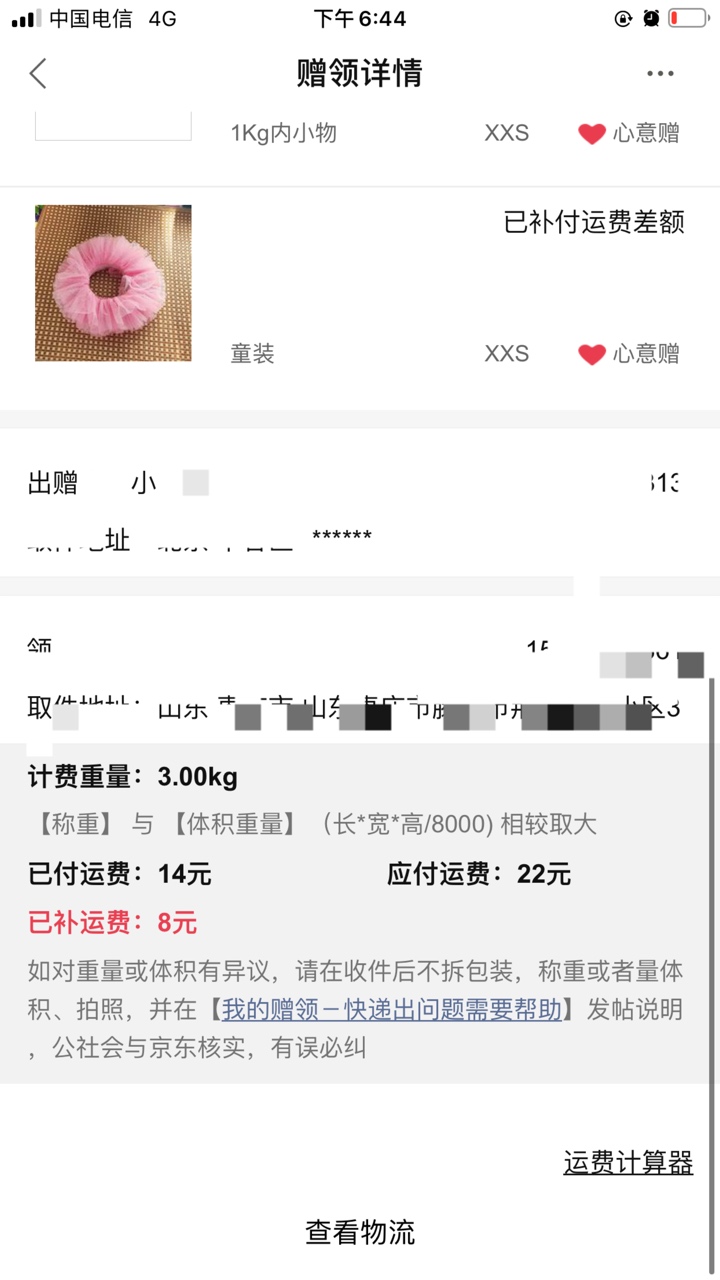Tap 查看物流 to view shipping
Viewport: 720px width, 1280px height.
tap(360, 1232)
